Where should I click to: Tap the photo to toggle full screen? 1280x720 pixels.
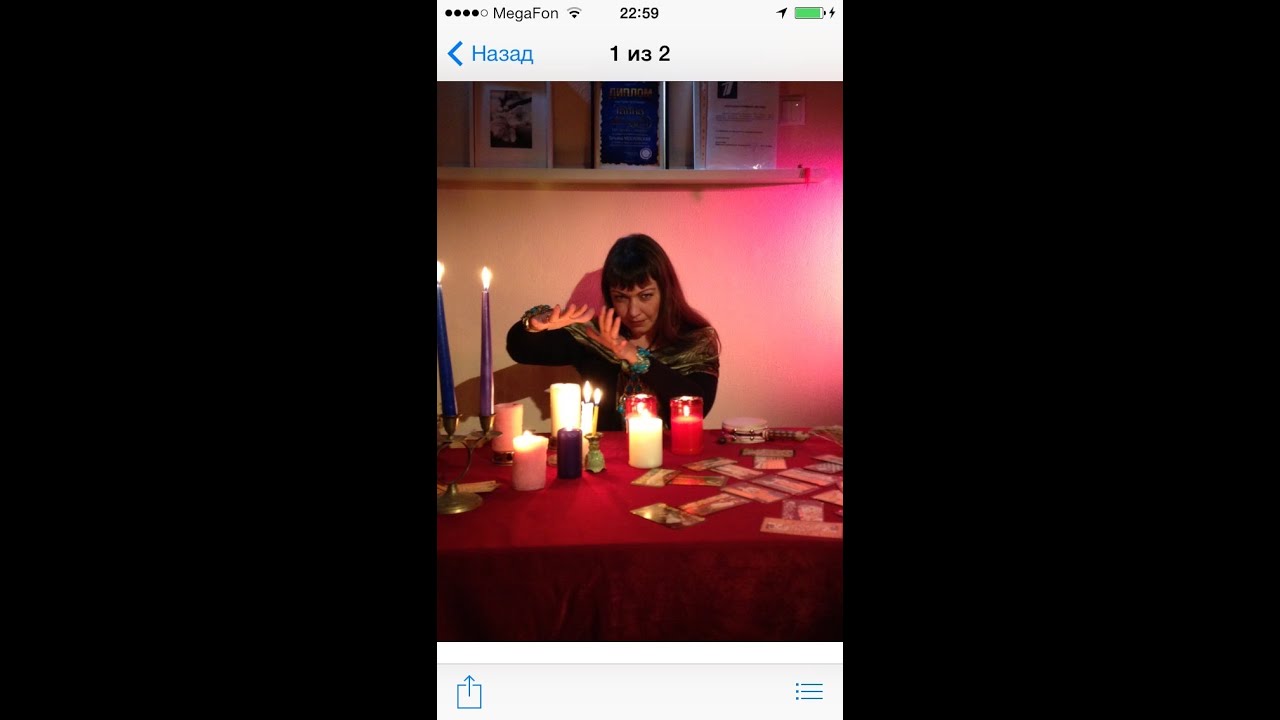(x=640, y=360)
